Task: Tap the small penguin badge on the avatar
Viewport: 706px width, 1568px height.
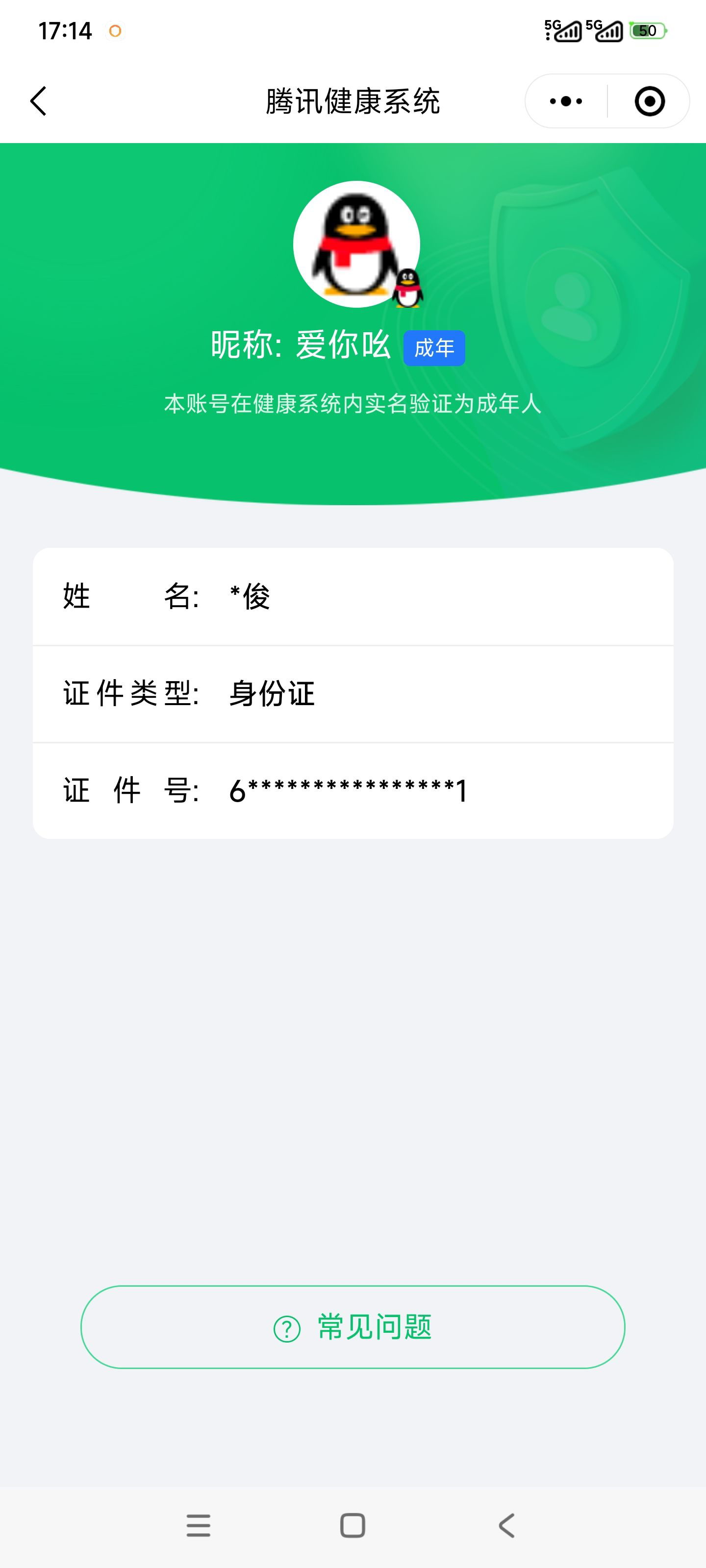Action: [407, 289]
